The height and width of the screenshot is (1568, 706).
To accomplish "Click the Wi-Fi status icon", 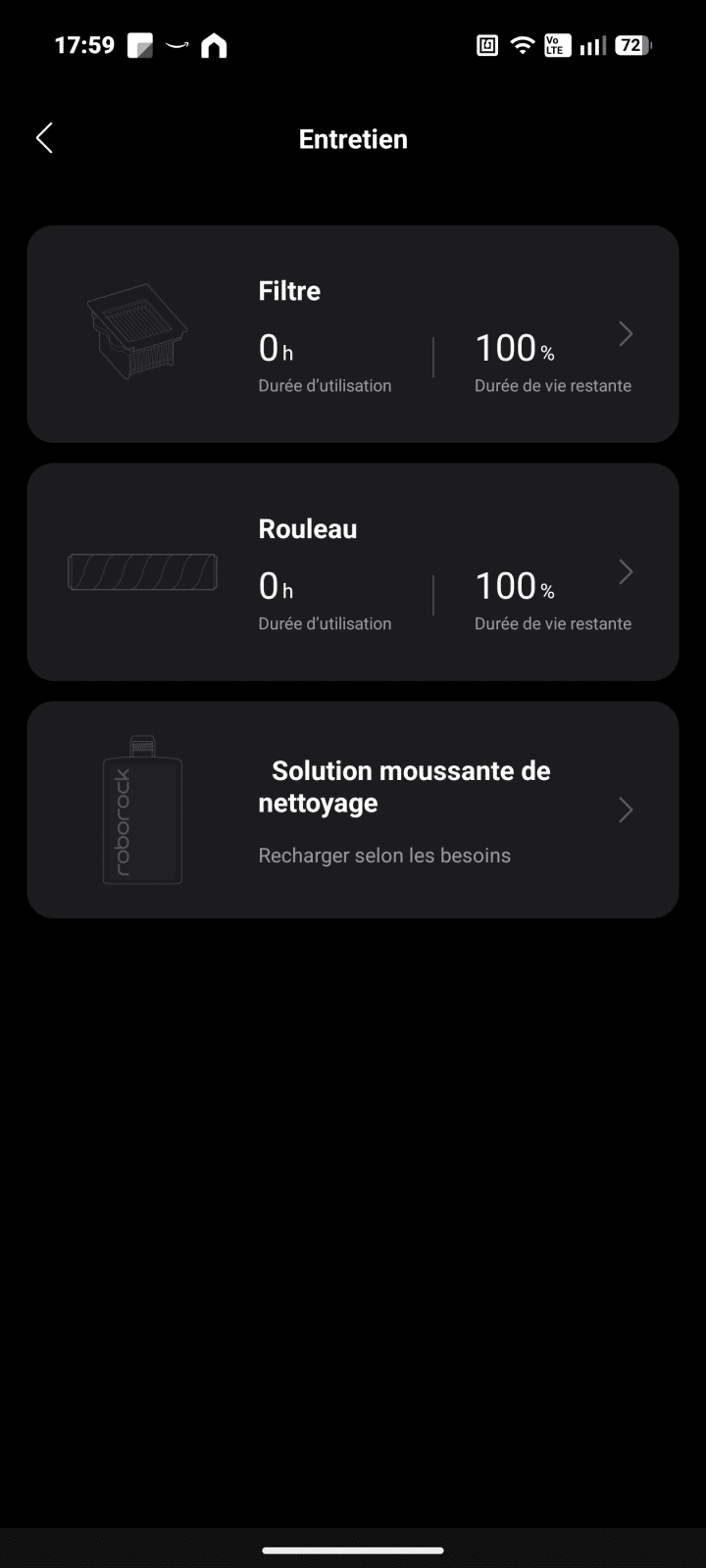I will tap(523, 44).
